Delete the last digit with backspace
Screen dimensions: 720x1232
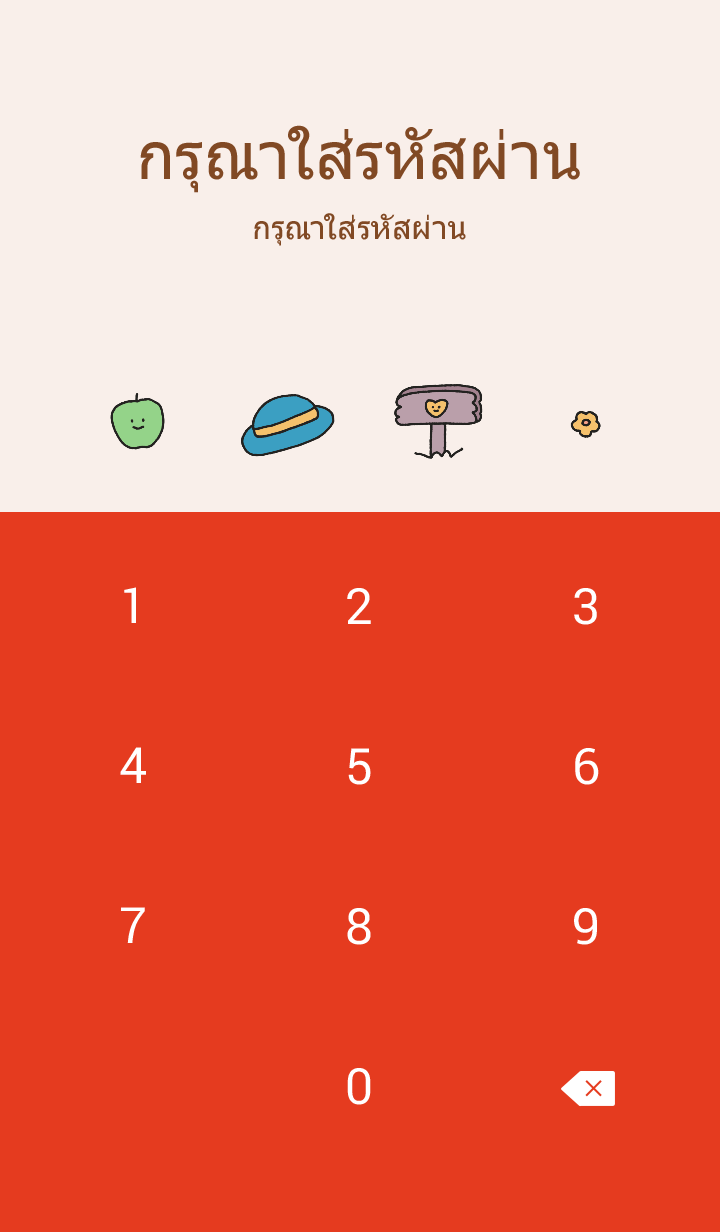point(588,1088)
